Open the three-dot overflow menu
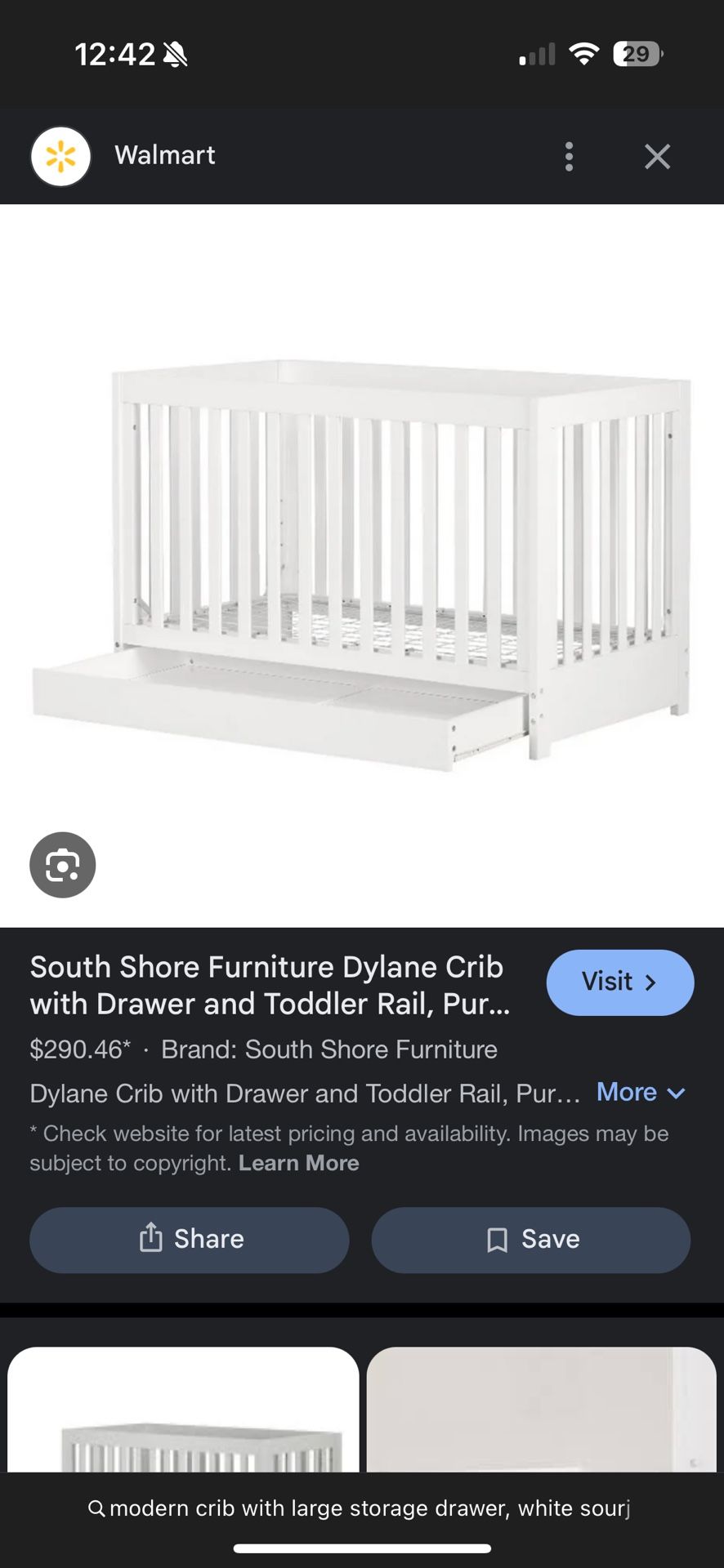This screenshot has width=724, height=1568. click(x=569, y=156)
